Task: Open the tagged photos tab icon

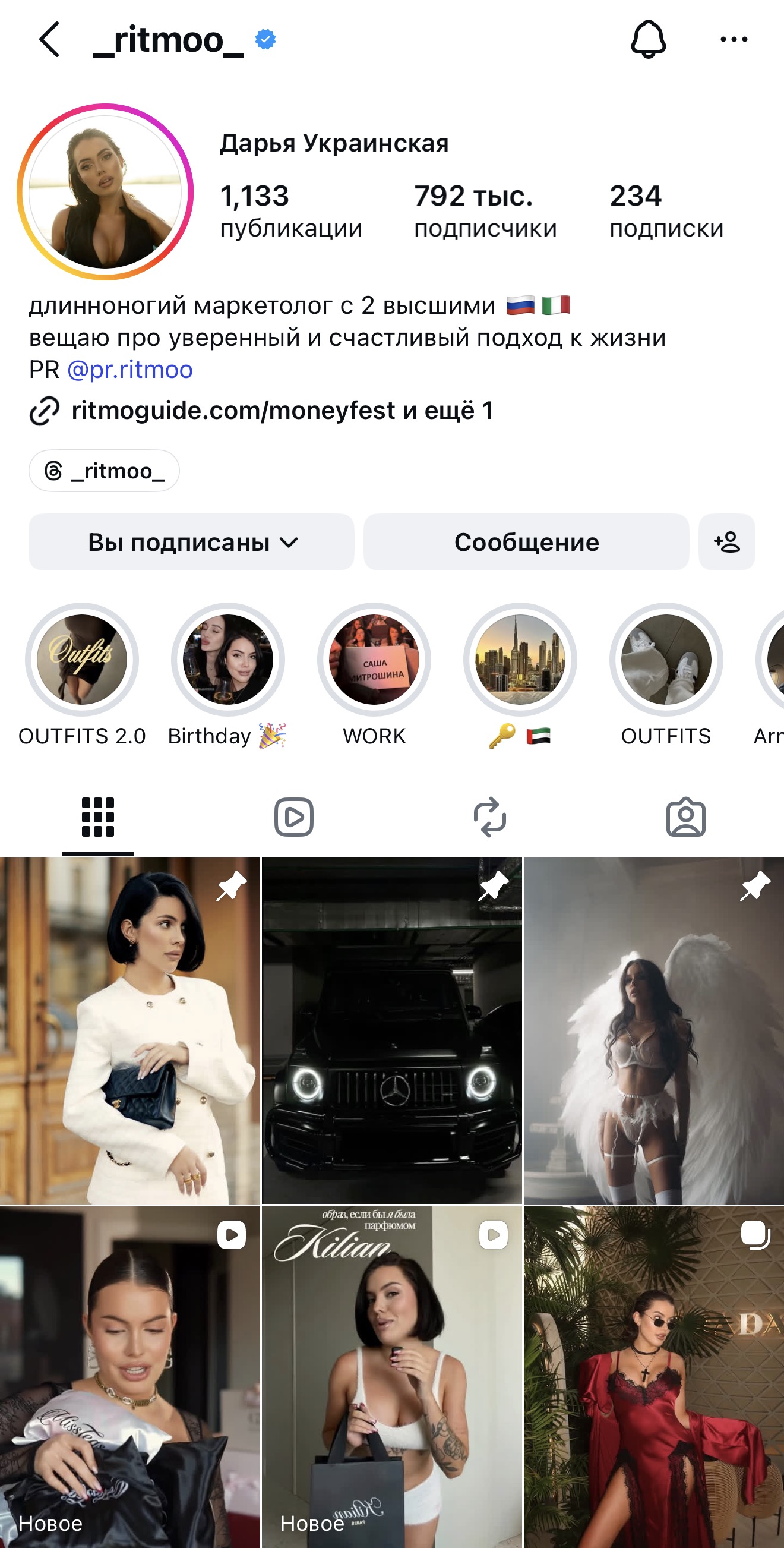Action: click(686, 818)
